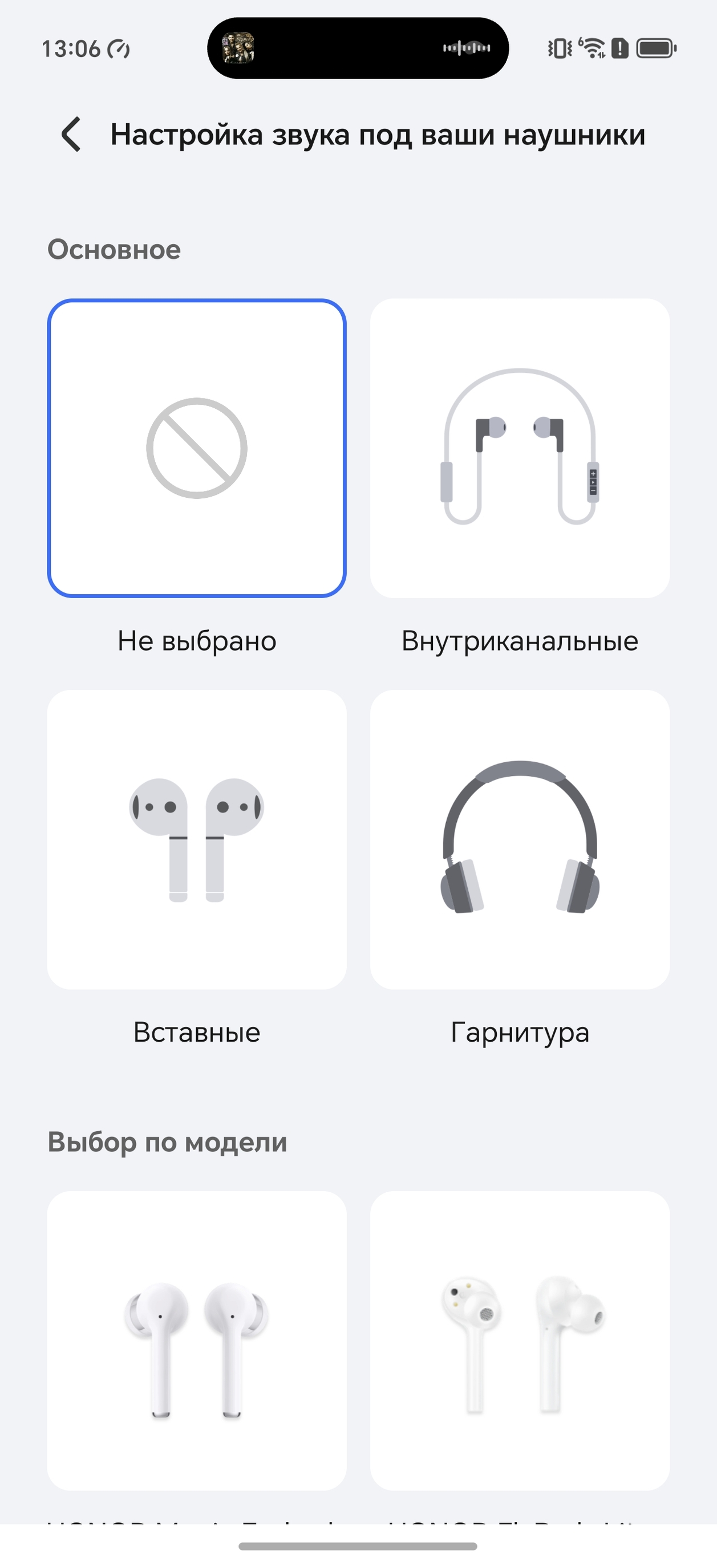Open the music playback capsule at the top

pyautogui.click(x=358, y=48)
